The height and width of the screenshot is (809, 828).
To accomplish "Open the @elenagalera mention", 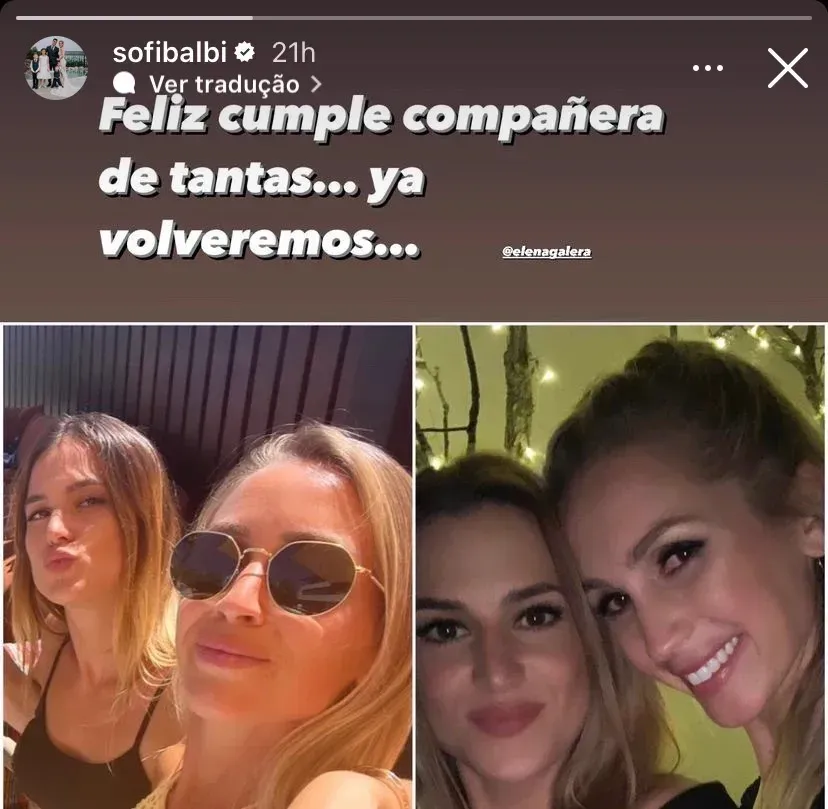I will [x=546, y=252].
